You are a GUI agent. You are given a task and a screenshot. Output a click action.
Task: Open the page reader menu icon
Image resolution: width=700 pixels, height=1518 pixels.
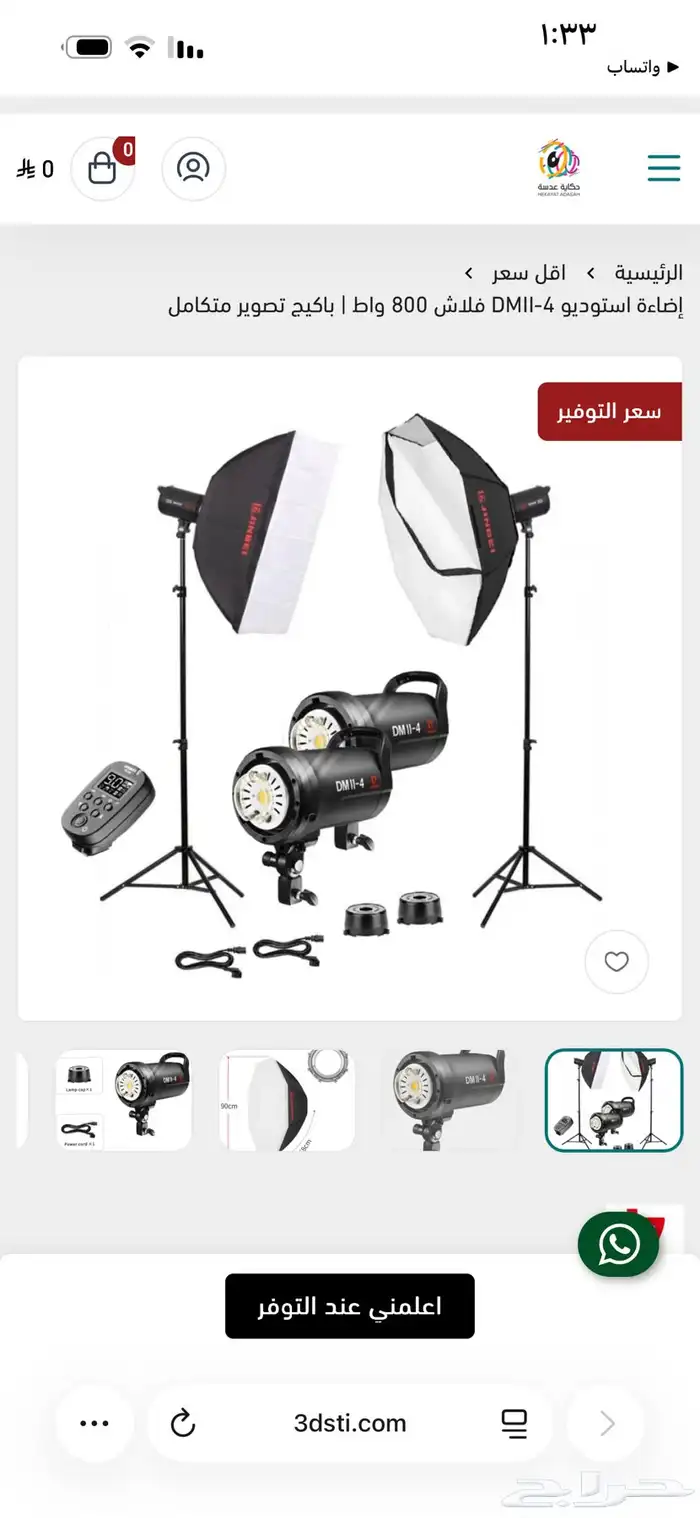click(514, 1423)
